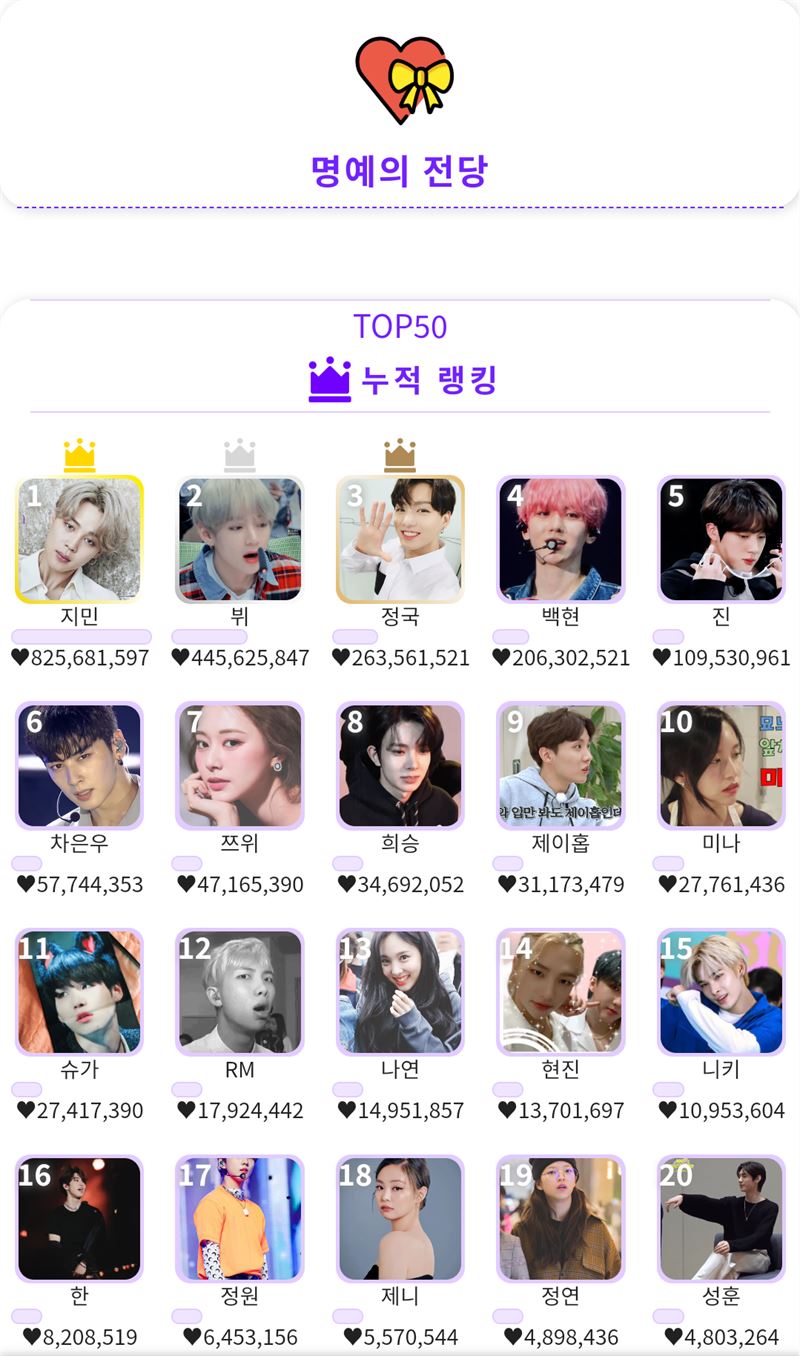Open the rank 16 tile 한
The height and width of the screenshot is (1356, 800).
(80, 1218)
